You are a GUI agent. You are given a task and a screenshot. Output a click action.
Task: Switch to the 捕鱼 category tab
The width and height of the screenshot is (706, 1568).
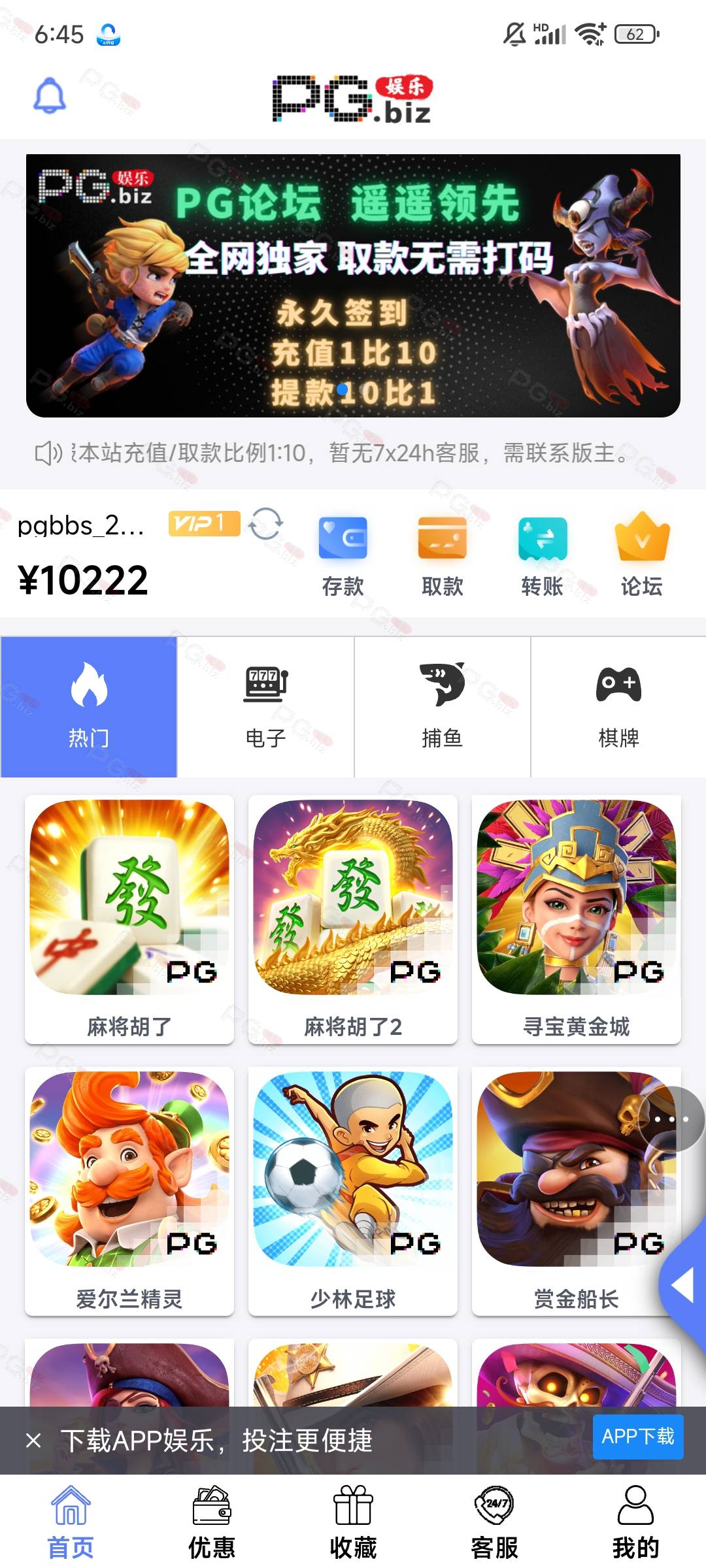(x=443, y=707)
